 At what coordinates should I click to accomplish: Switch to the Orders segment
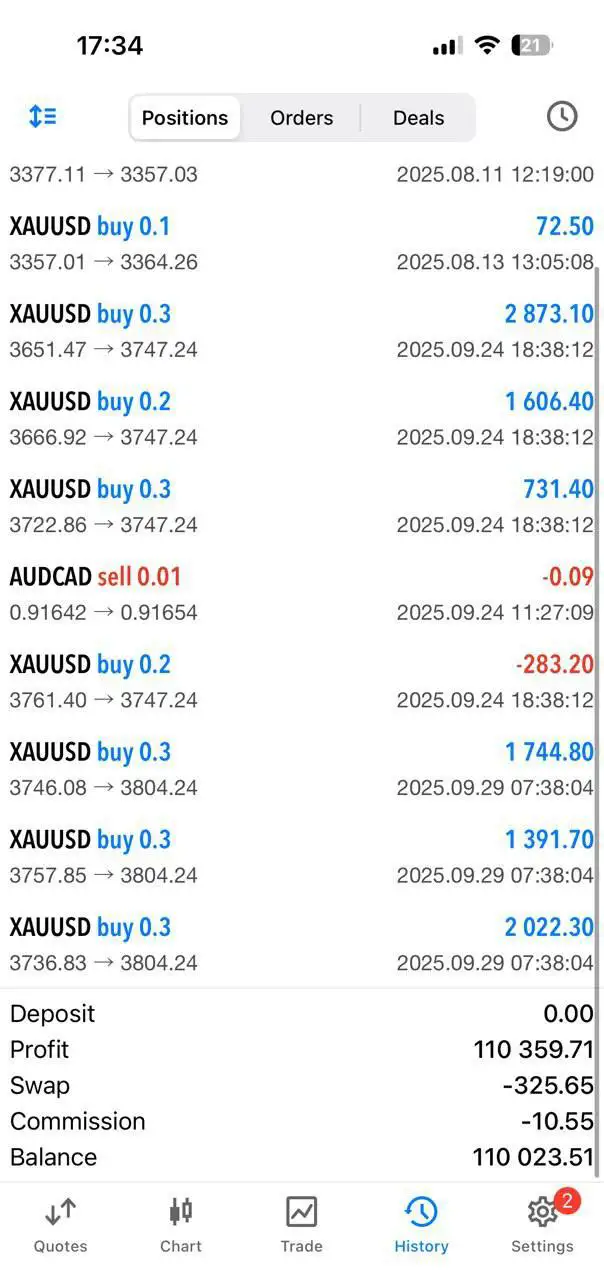pos(301,118)
